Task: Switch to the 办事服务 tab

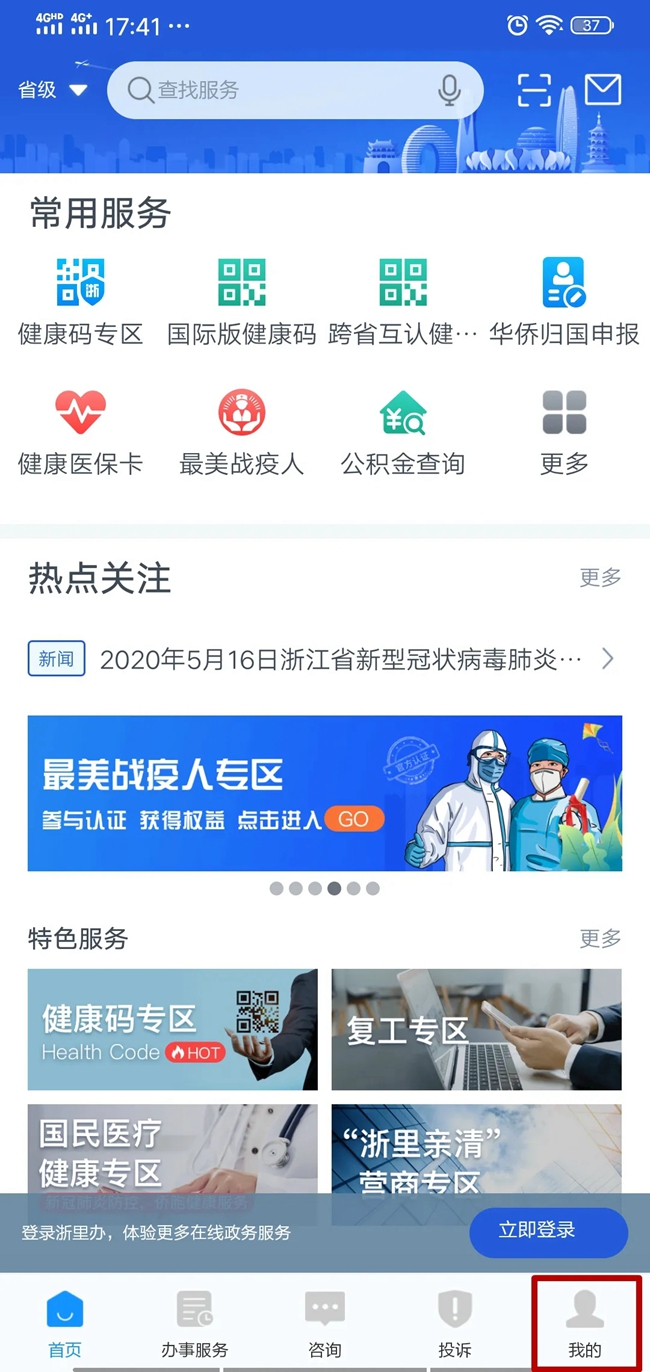Action: tap(194, 1324)
